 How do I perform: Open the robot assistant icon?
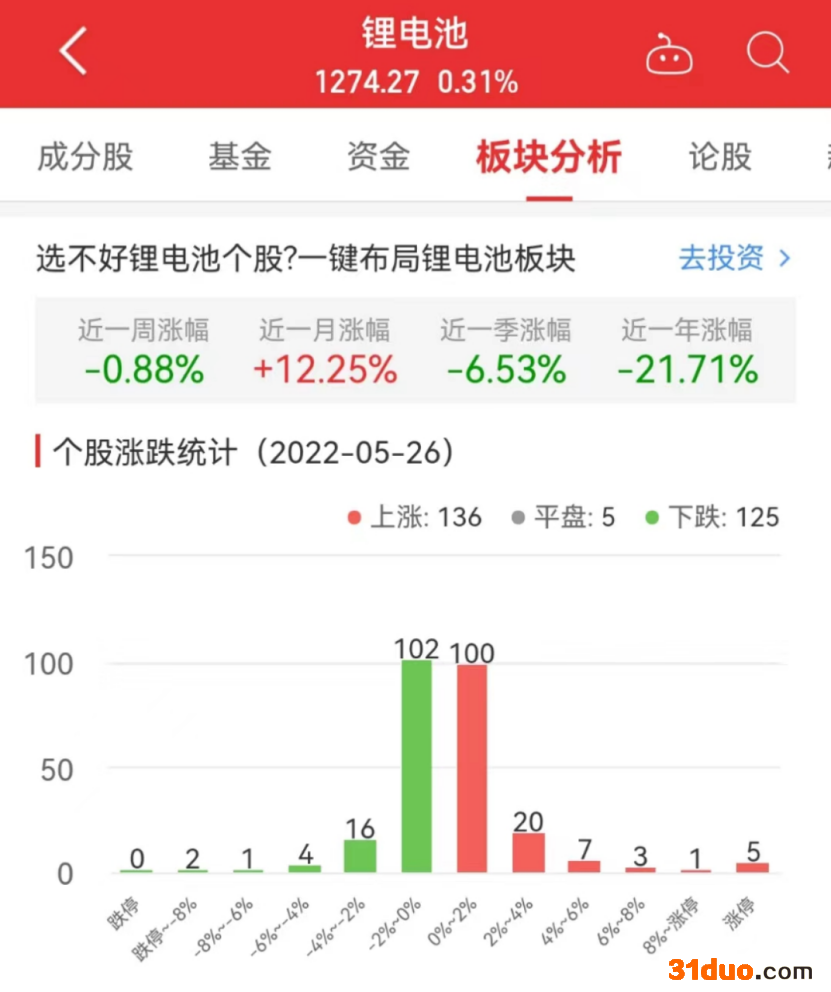pos(669,54)
